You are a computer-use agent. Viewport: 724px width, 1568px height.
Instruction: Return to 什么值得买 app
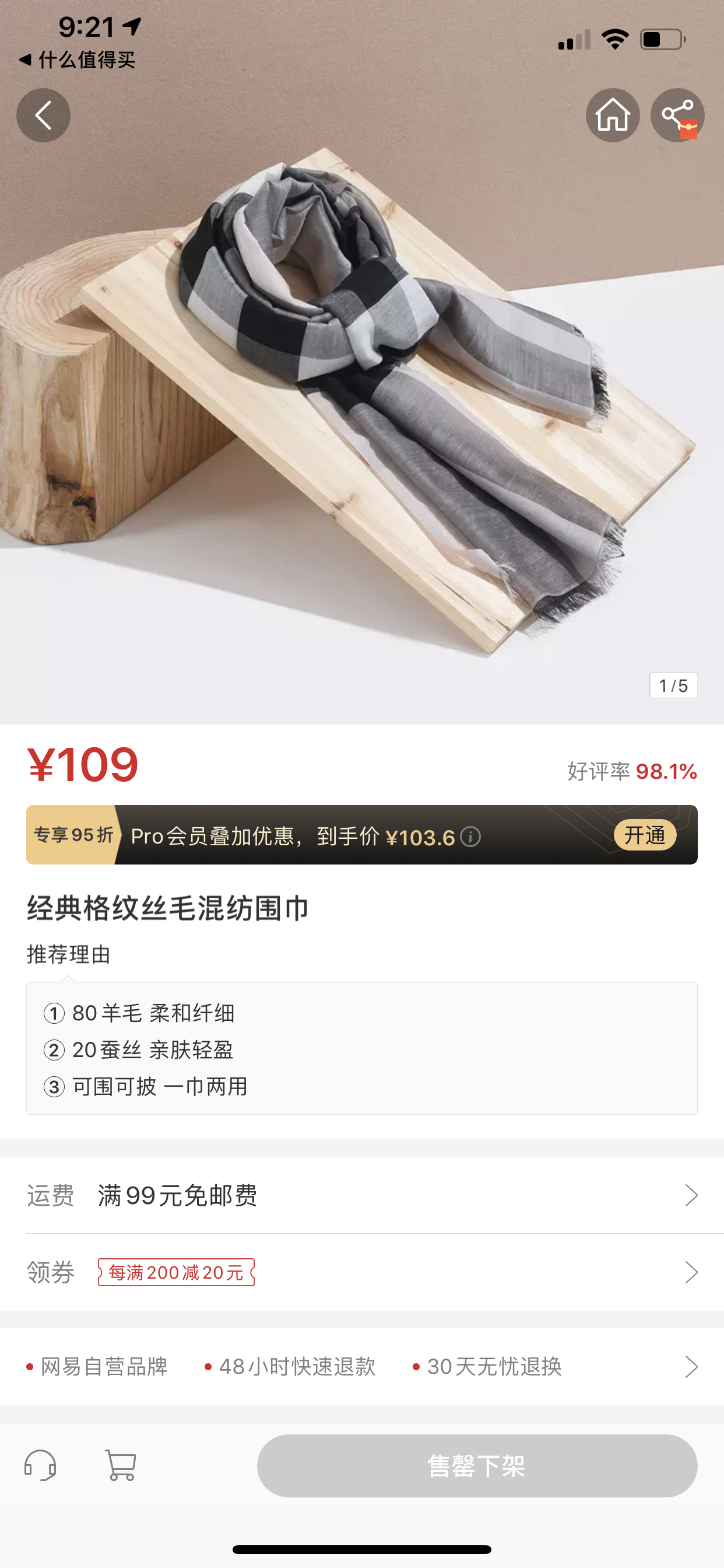click(x=78, y=60)
